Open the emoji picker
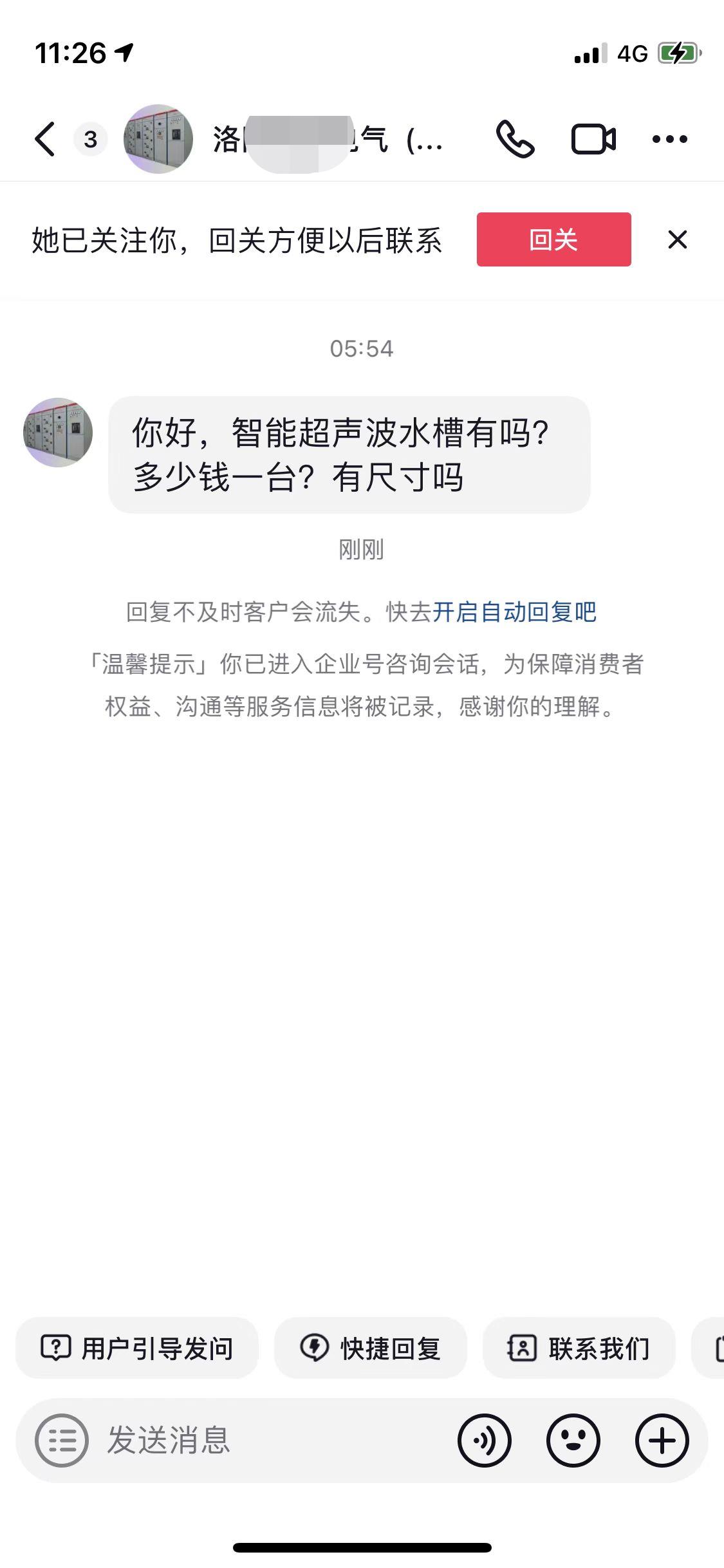The image size is (724, 1568). coord(573,1441)
